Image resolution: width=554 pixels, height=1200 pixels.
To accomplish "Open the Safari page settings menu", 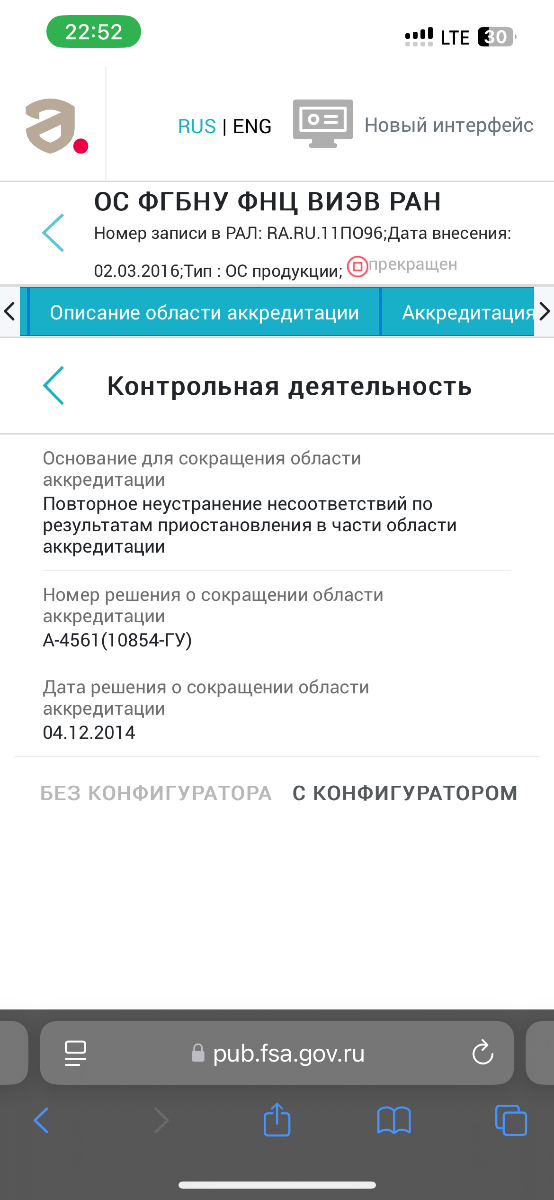I will [76, 1052].
